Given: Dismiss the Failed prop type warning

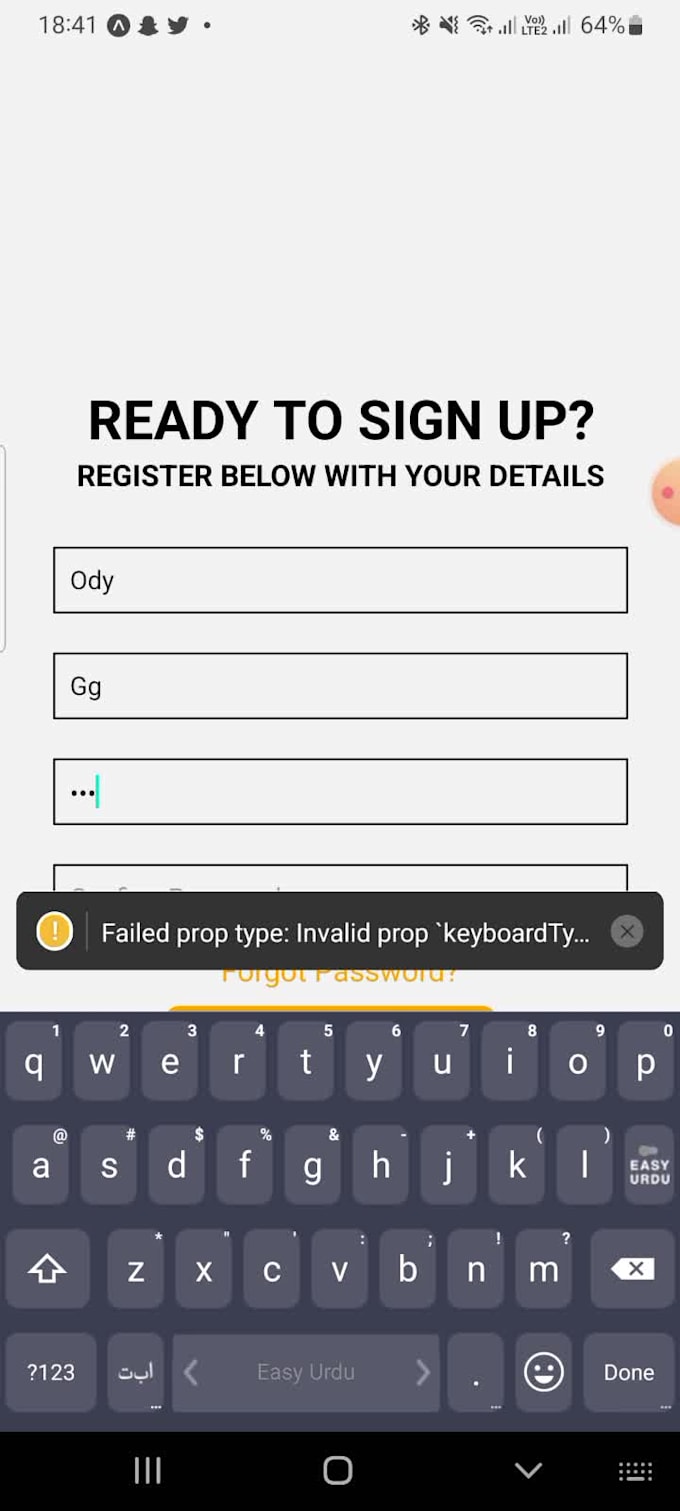Looking at the screenshot, I should click(627, 932).
